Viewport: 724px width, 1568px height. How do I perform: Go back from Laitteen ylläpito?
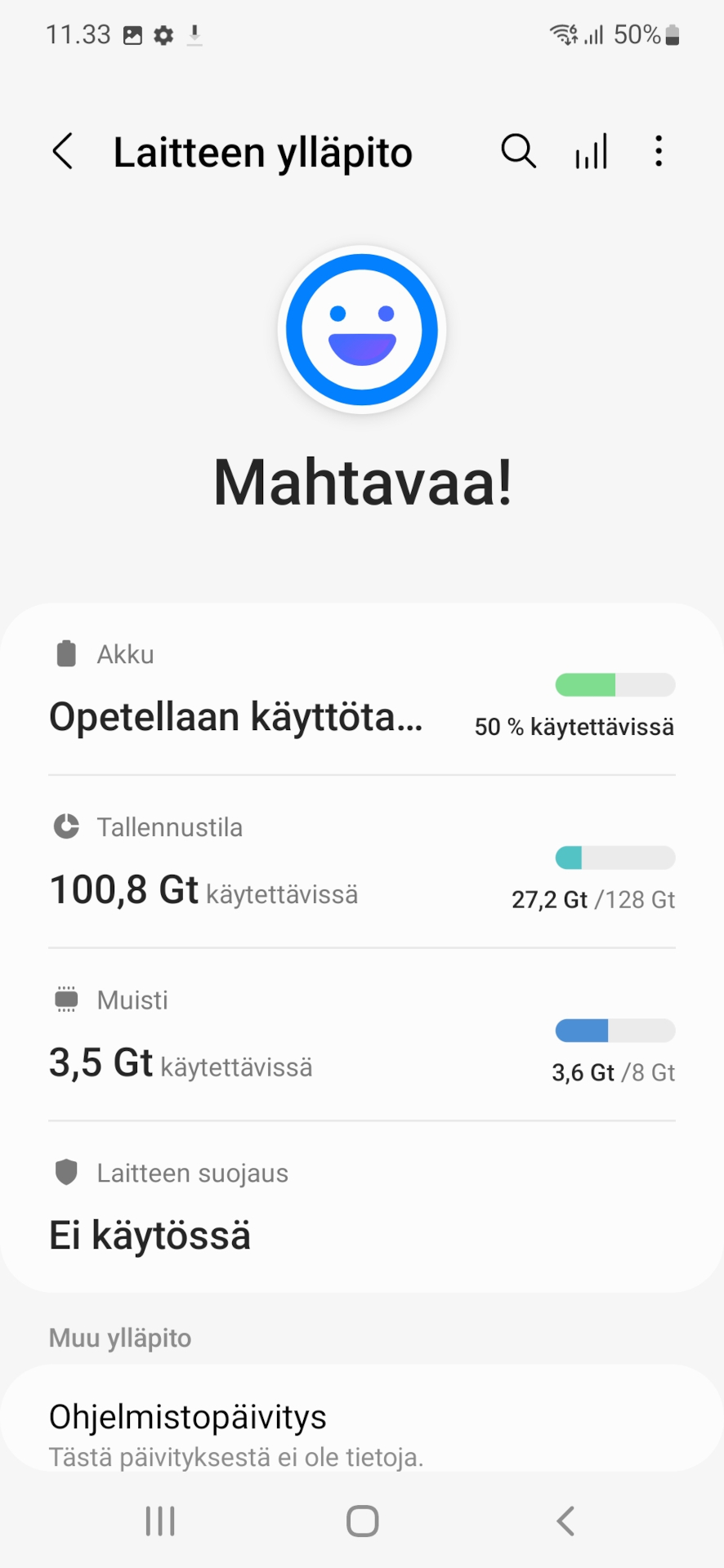tap(63, 151)
